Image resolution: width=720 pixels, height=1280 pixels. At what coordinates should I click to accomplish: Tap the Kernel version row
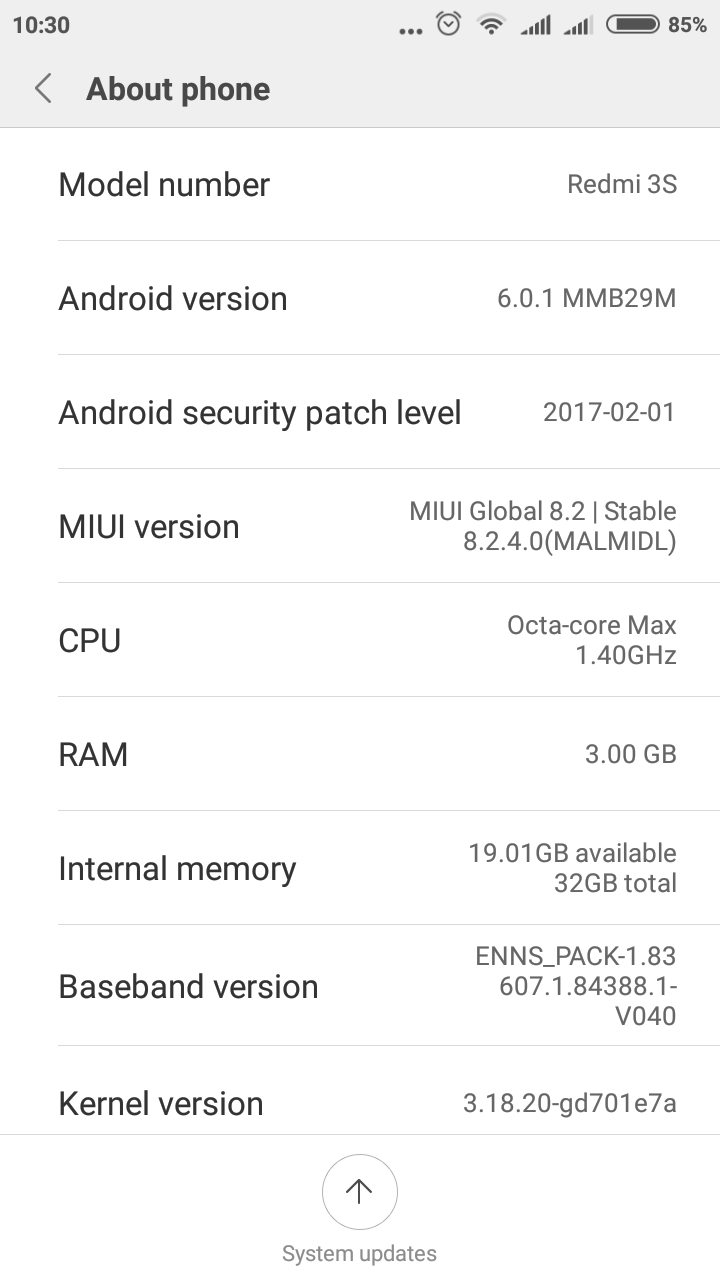point(360,1102)
